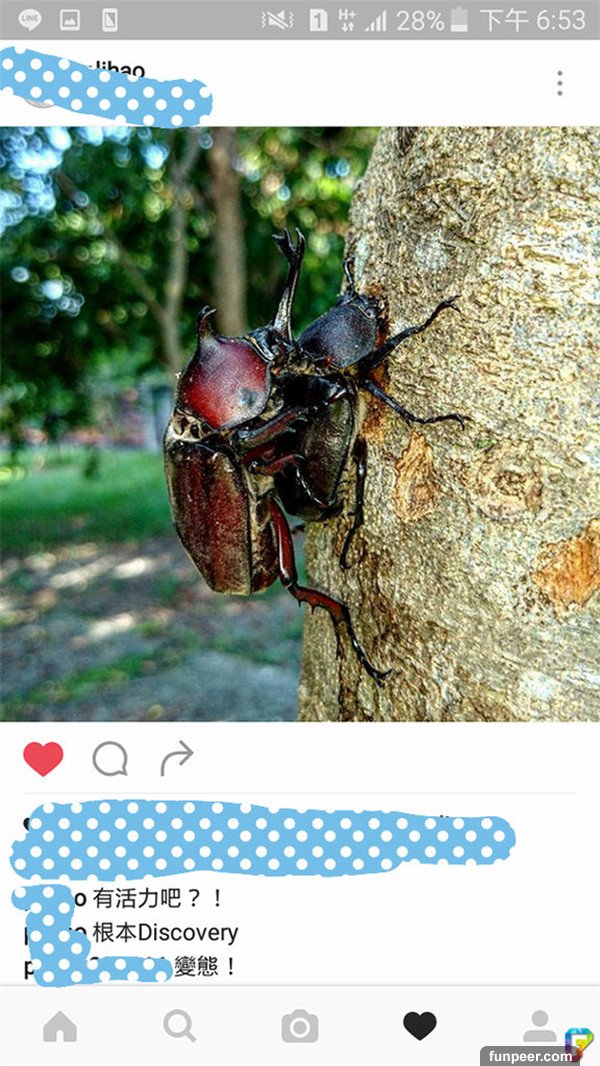Screen dimensions: 600x1066
Task: Share the post using the arrow icon
Action: click(x=176, y=759)
